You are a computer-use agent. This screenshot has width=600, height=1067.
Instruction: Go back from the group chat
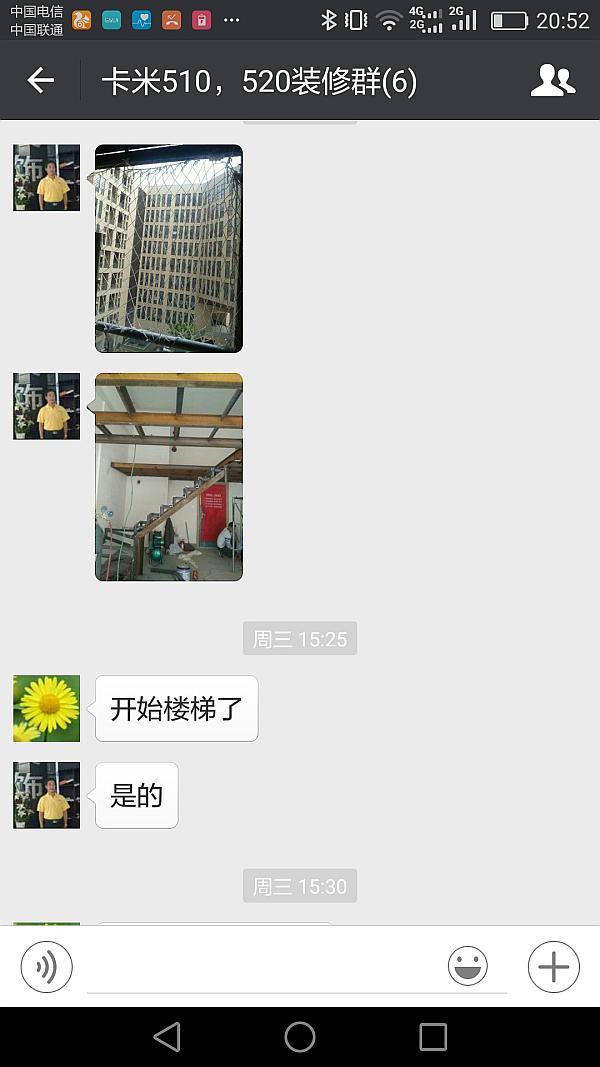[40, 81]
